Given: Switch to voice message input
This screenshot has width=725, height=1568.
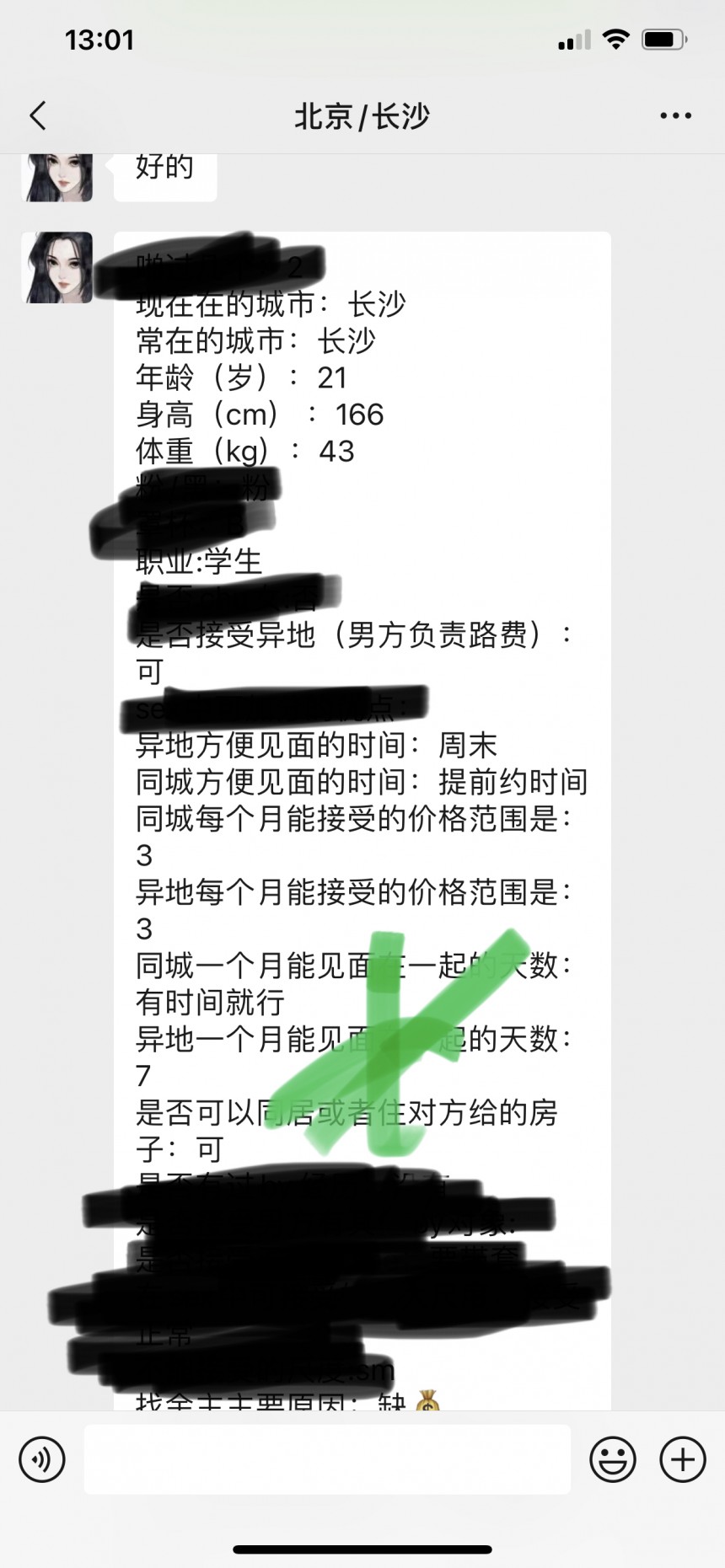Looking at the screenshot, I should point(42,1458).
